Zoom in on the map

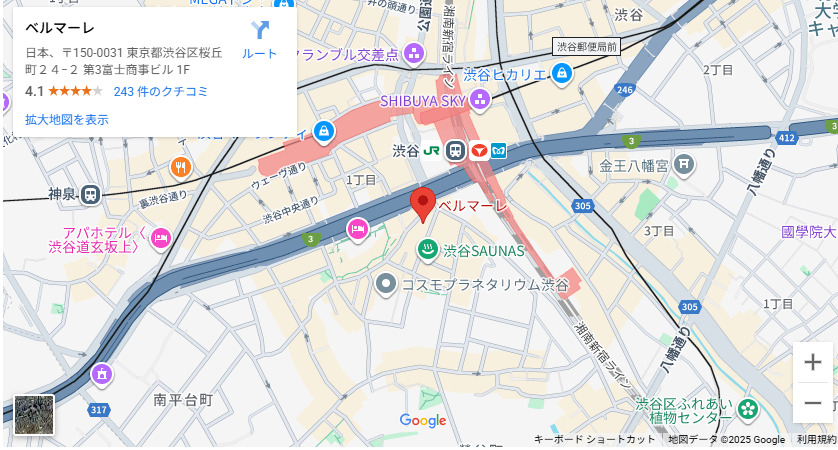pos(813,362)
